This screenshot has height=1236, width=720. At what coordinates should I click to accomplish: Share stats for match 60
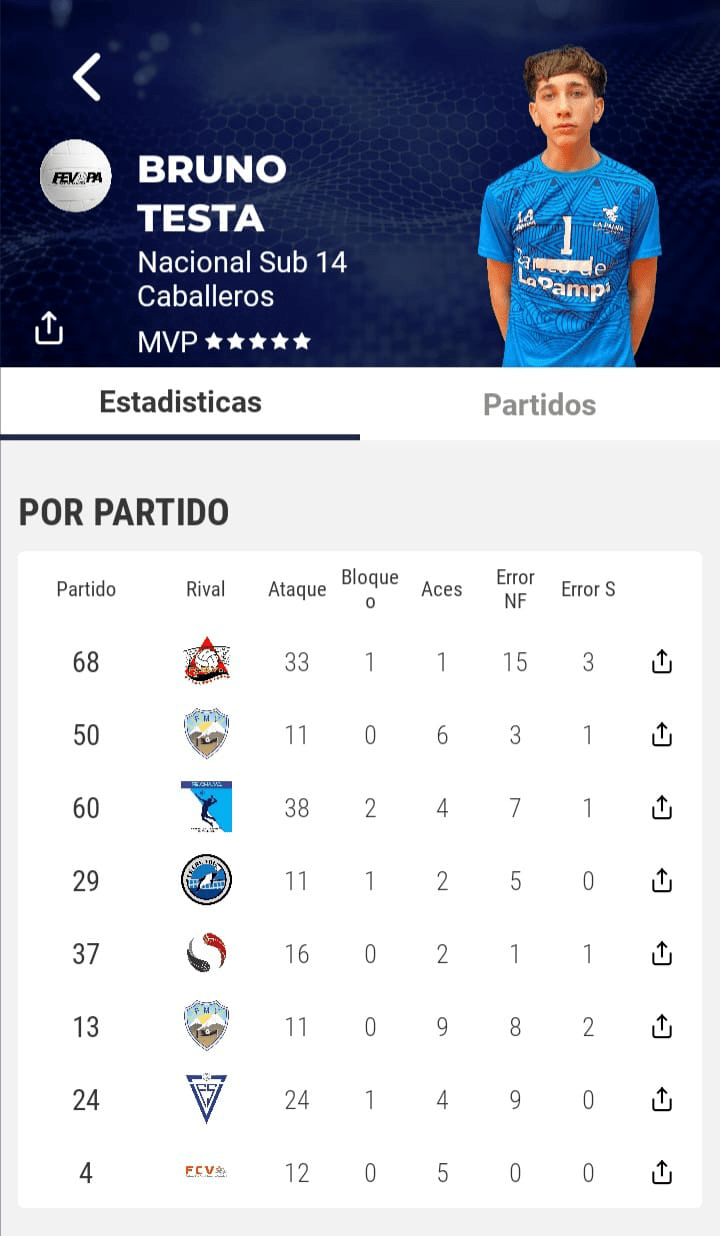pos(661,807)
